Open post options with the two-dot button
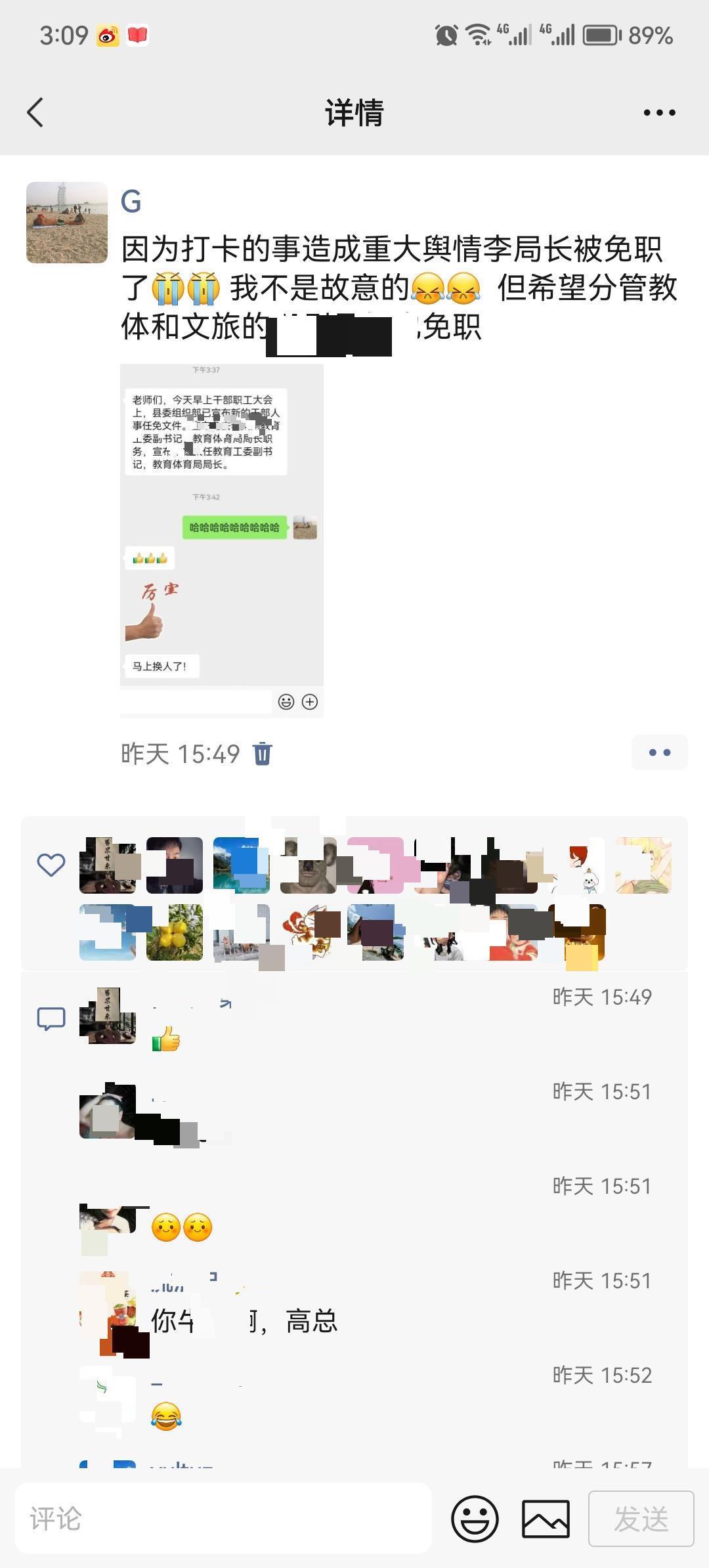Viewport: 709px width, 1568px height. pyautogui.click(x=658, y=752)
